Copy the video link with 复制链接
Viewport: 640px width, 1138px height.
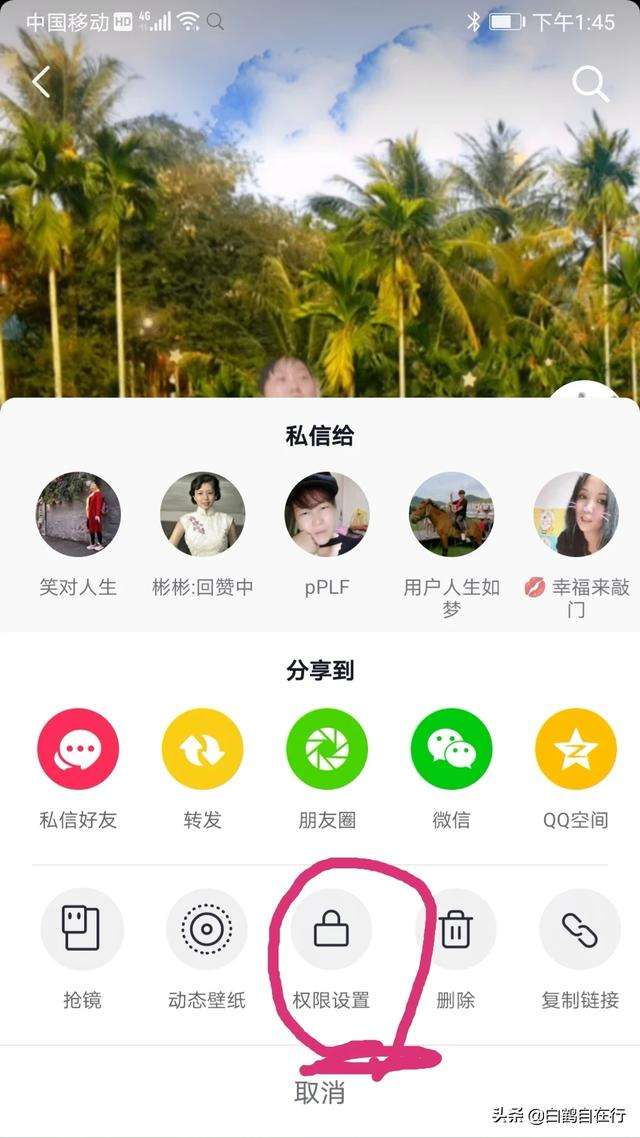tap(580, 930)
